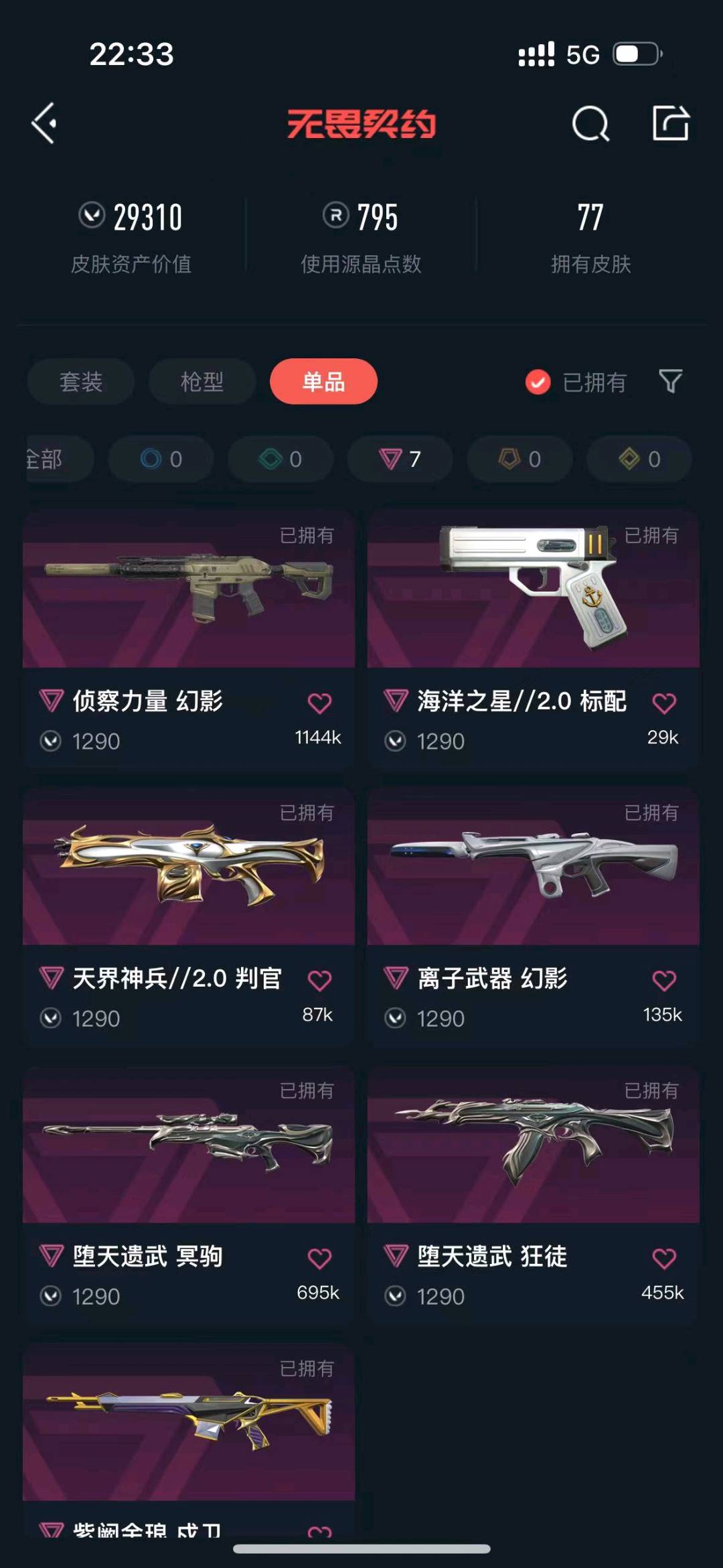Switch to the 套装 tab
Image resolution: width=723 pixels, height=1568 pixels.
click(81, 382)
